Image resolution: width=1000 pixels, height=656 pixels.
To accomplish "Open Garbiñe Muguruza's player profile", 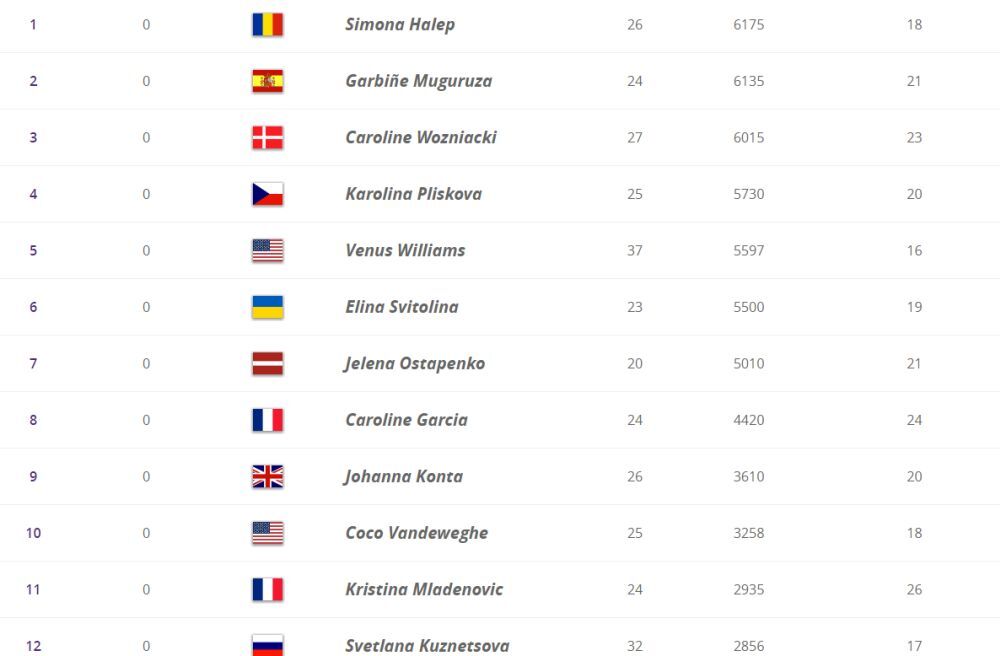I will pos(418,81).
